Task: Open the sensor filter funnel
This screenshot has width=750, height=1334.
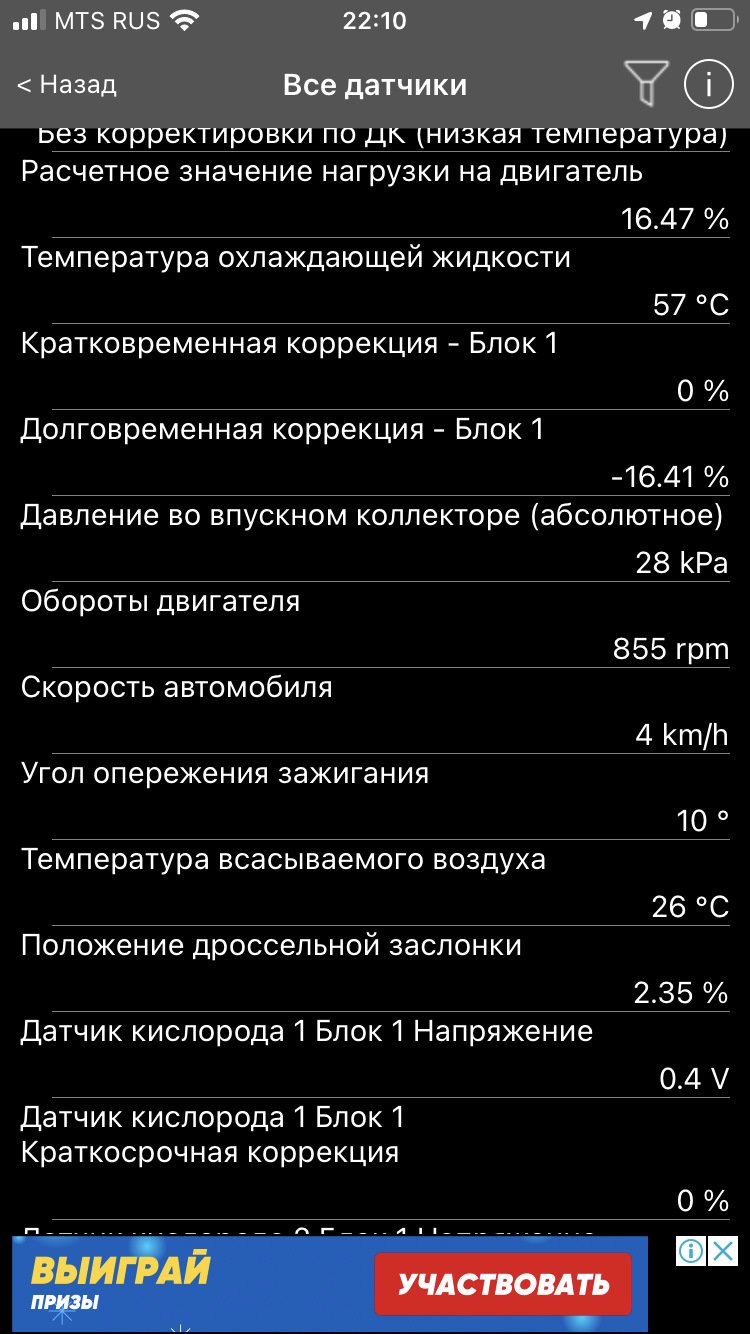Action: point(645,83)
